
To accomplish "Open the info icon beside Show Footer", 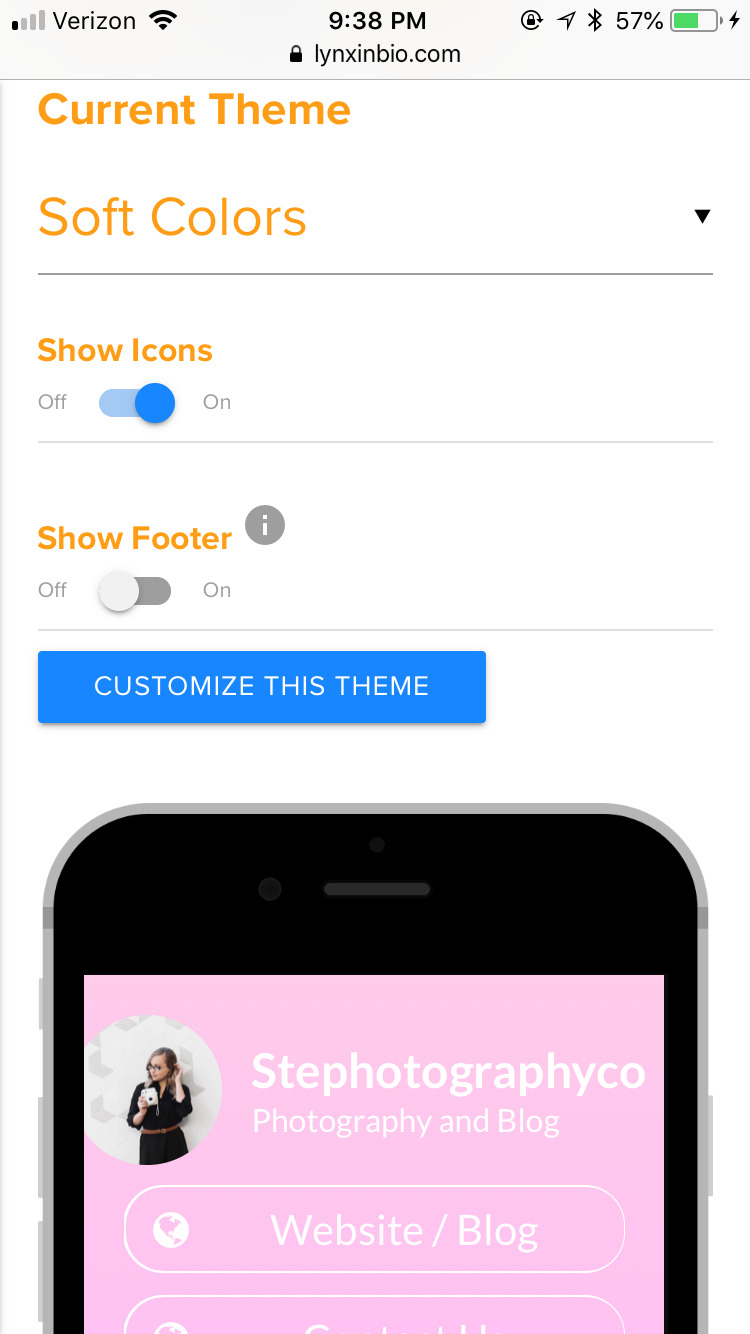I will point(265,525).
